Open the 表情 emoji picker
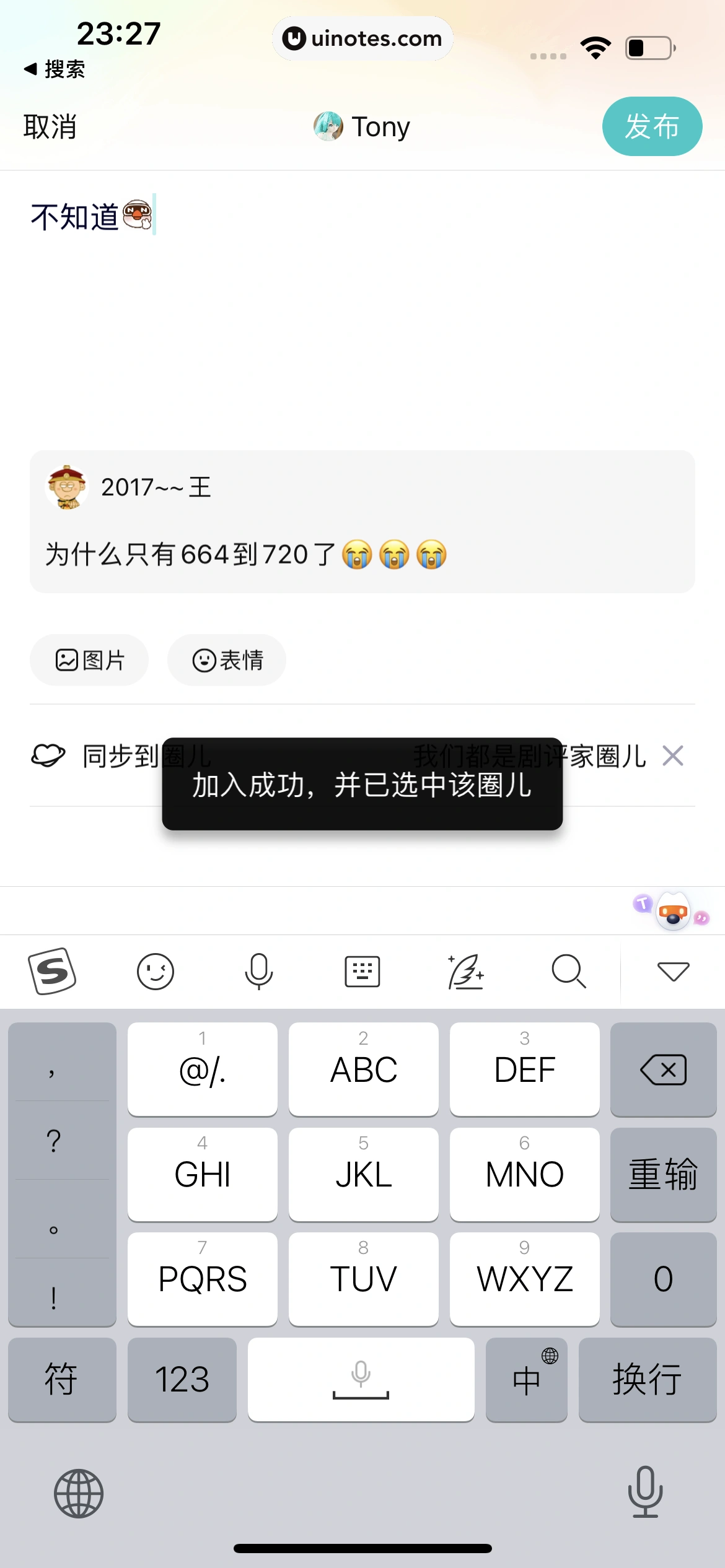This screenshot has width=725, height=1568. (227, 660)
